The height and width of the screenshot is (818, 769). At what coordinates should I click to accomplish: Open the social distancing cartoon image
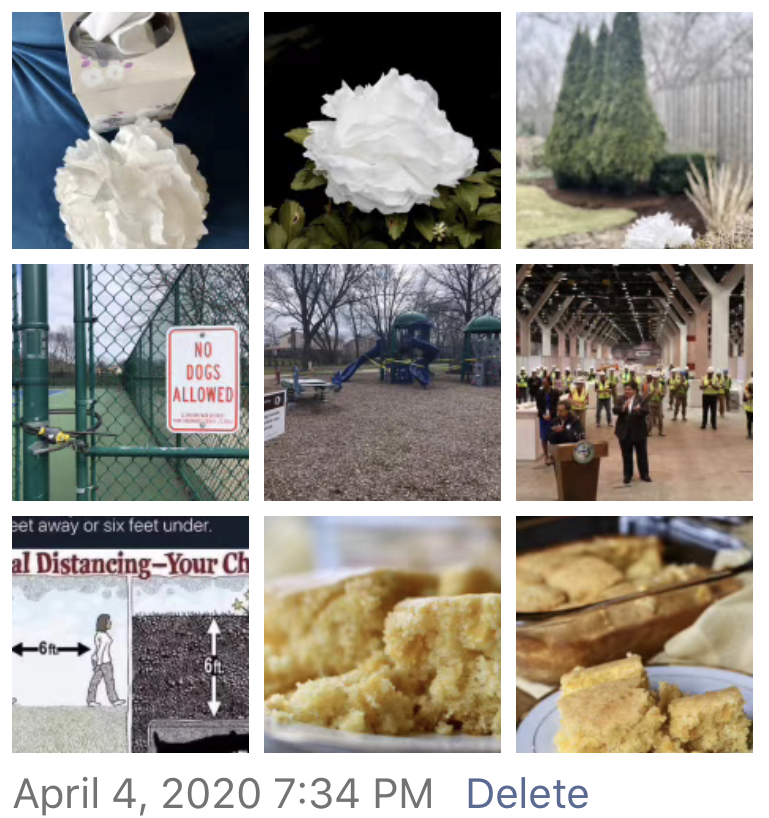click(x=130, y=634)
